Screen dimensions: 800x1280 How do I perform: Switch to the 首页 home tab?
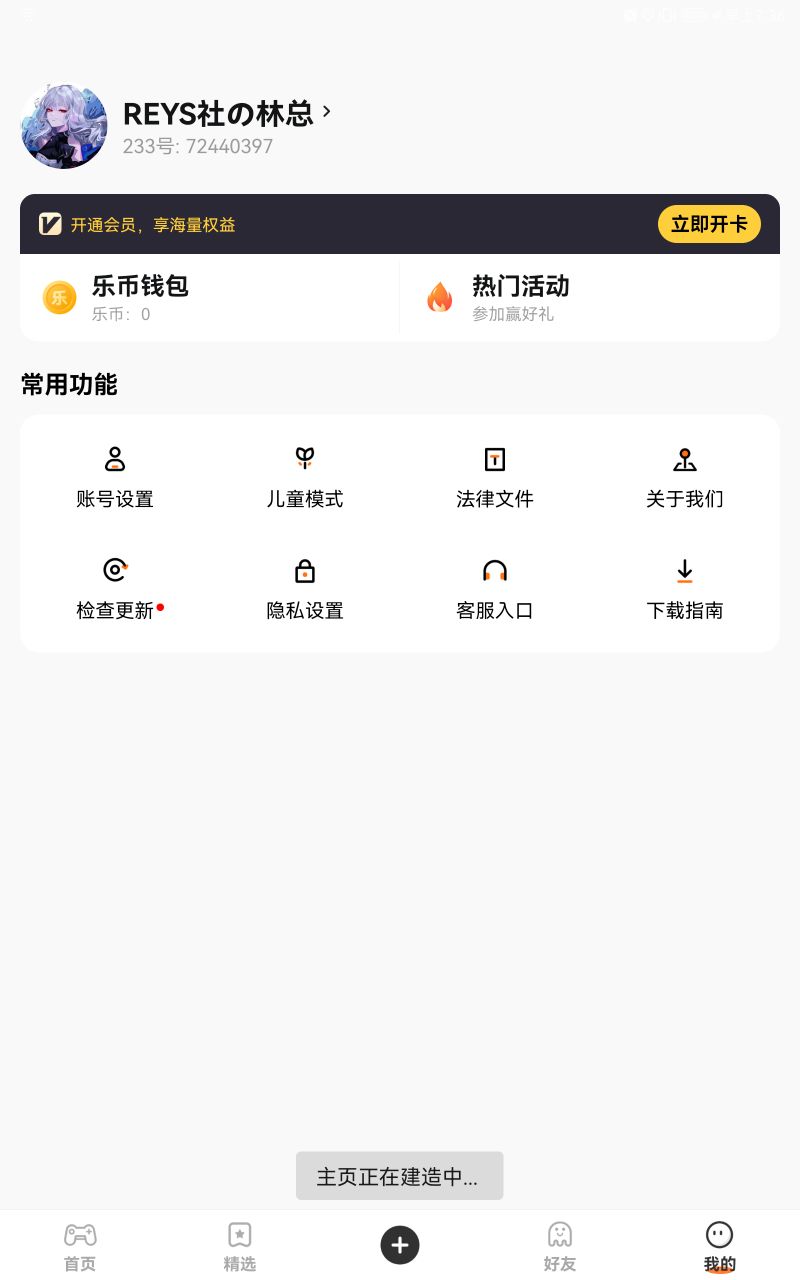(x=80, y=1246)
